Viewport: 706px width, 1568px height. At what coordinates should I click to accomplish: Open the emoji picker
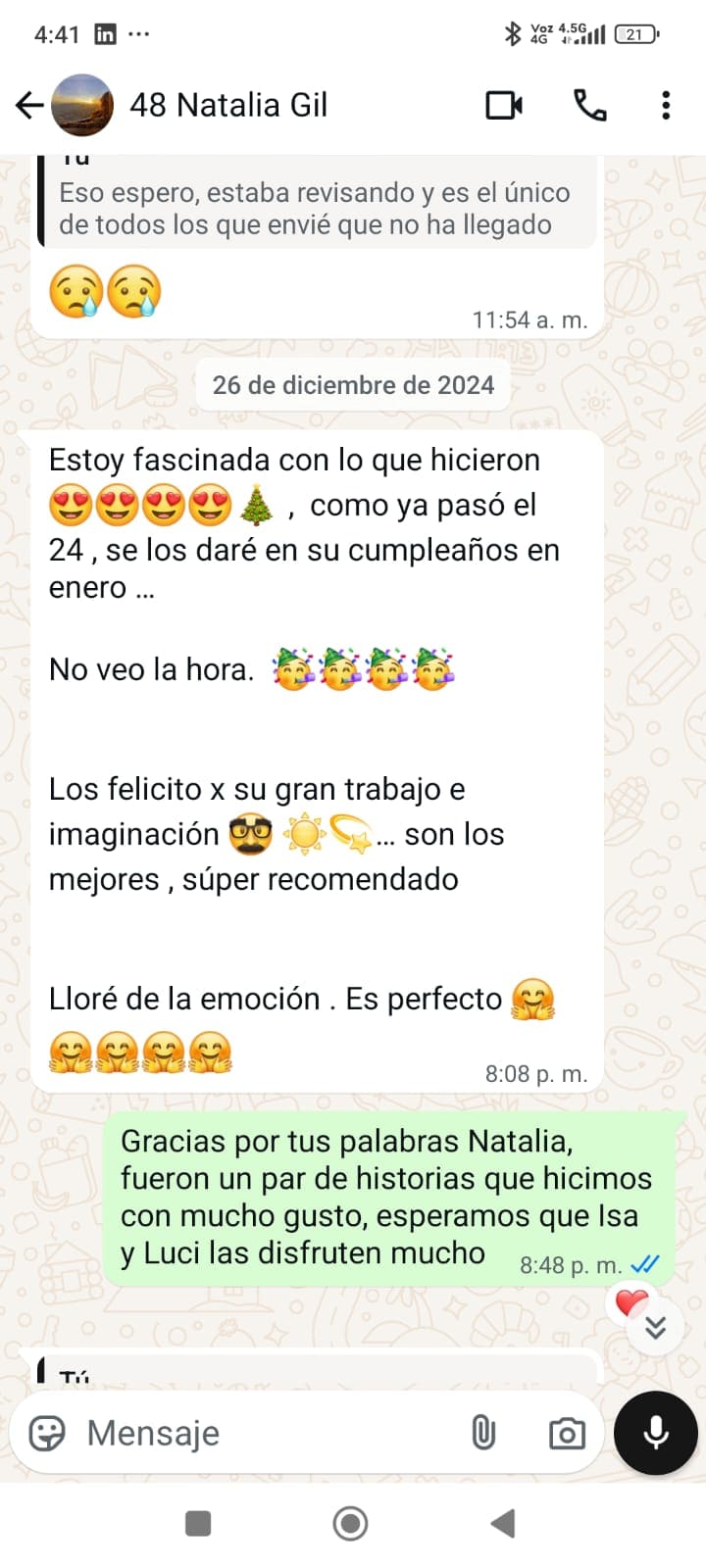[47, 1433]
